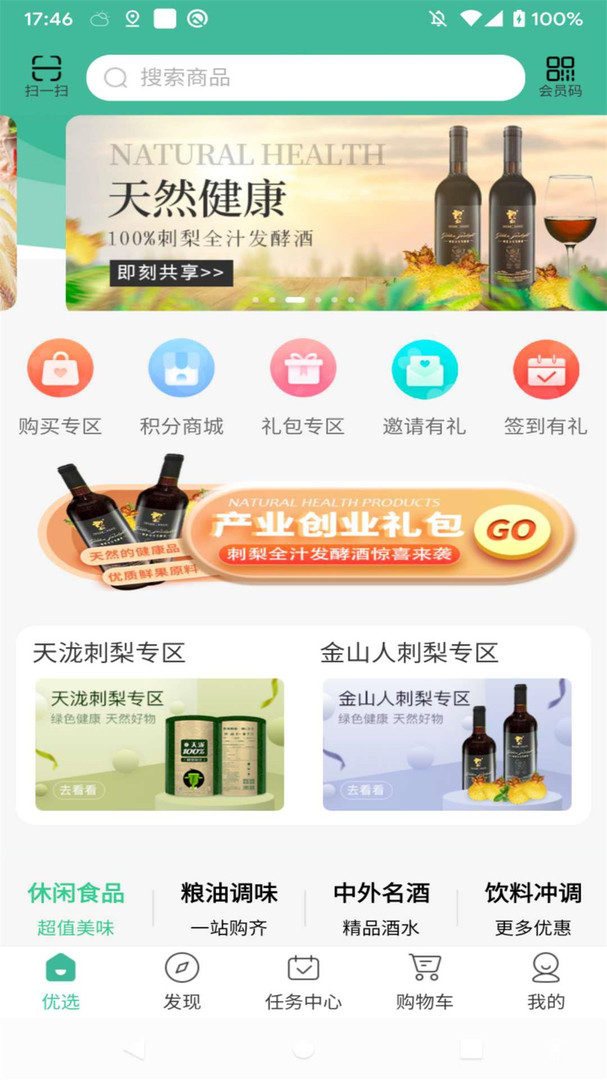
Task: Visit the 礼包专区 section
Action: (x=303, y=386)
